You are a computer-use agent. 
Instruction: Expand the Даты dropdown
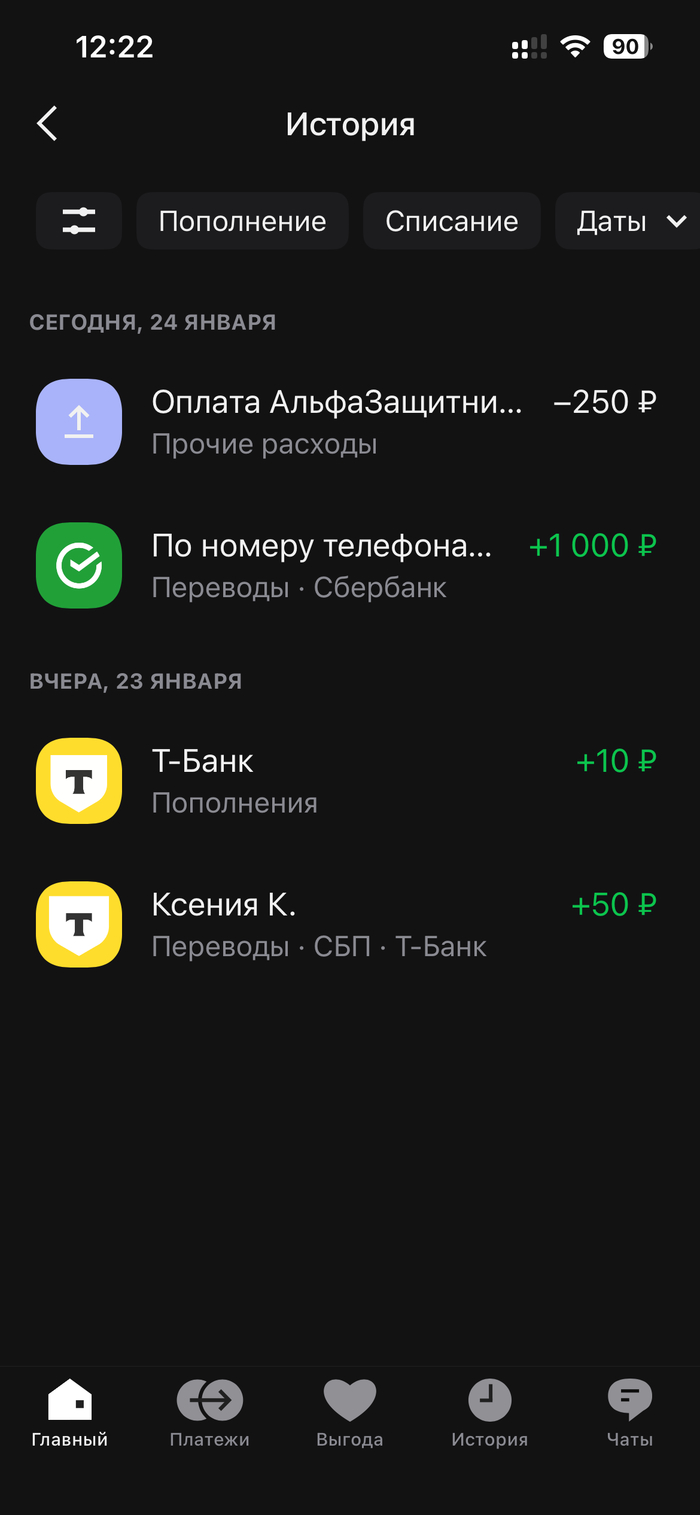(630, 221)
